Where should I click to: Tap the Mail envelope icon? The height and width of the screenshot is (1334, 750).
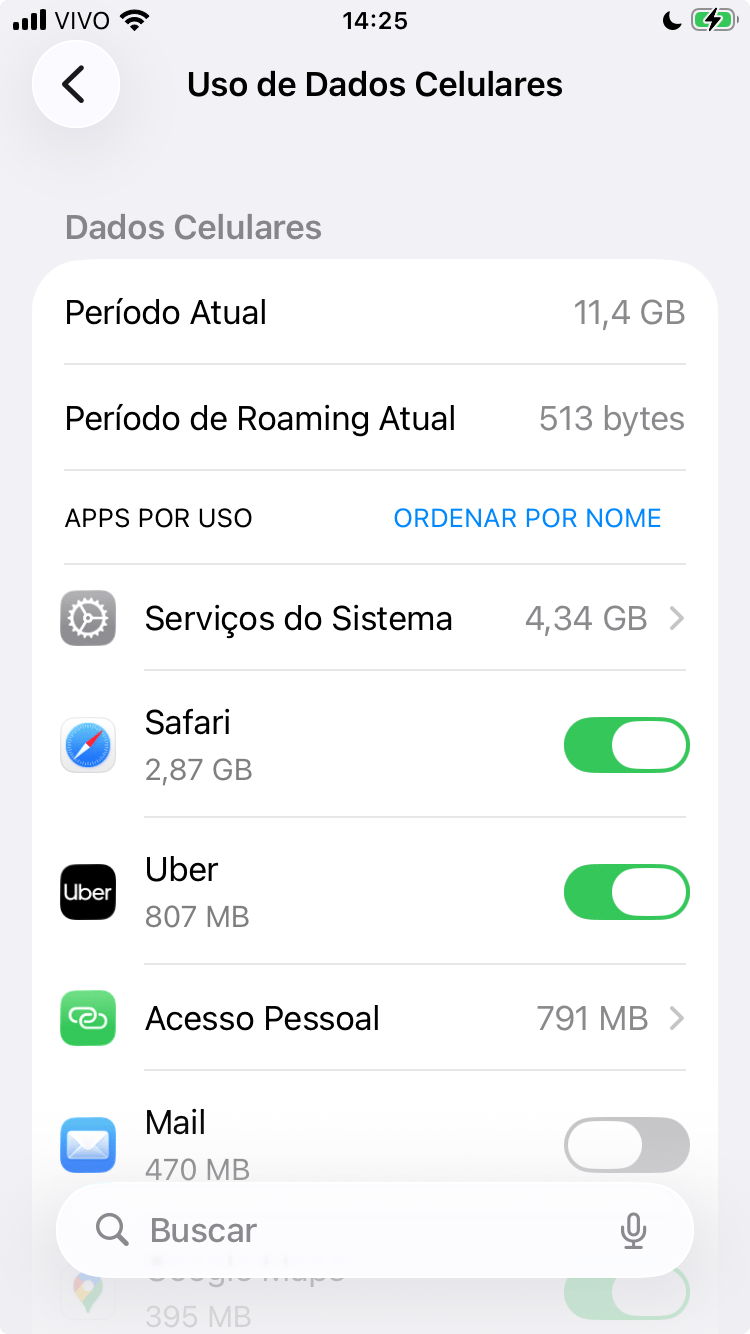click(88, 1145)
